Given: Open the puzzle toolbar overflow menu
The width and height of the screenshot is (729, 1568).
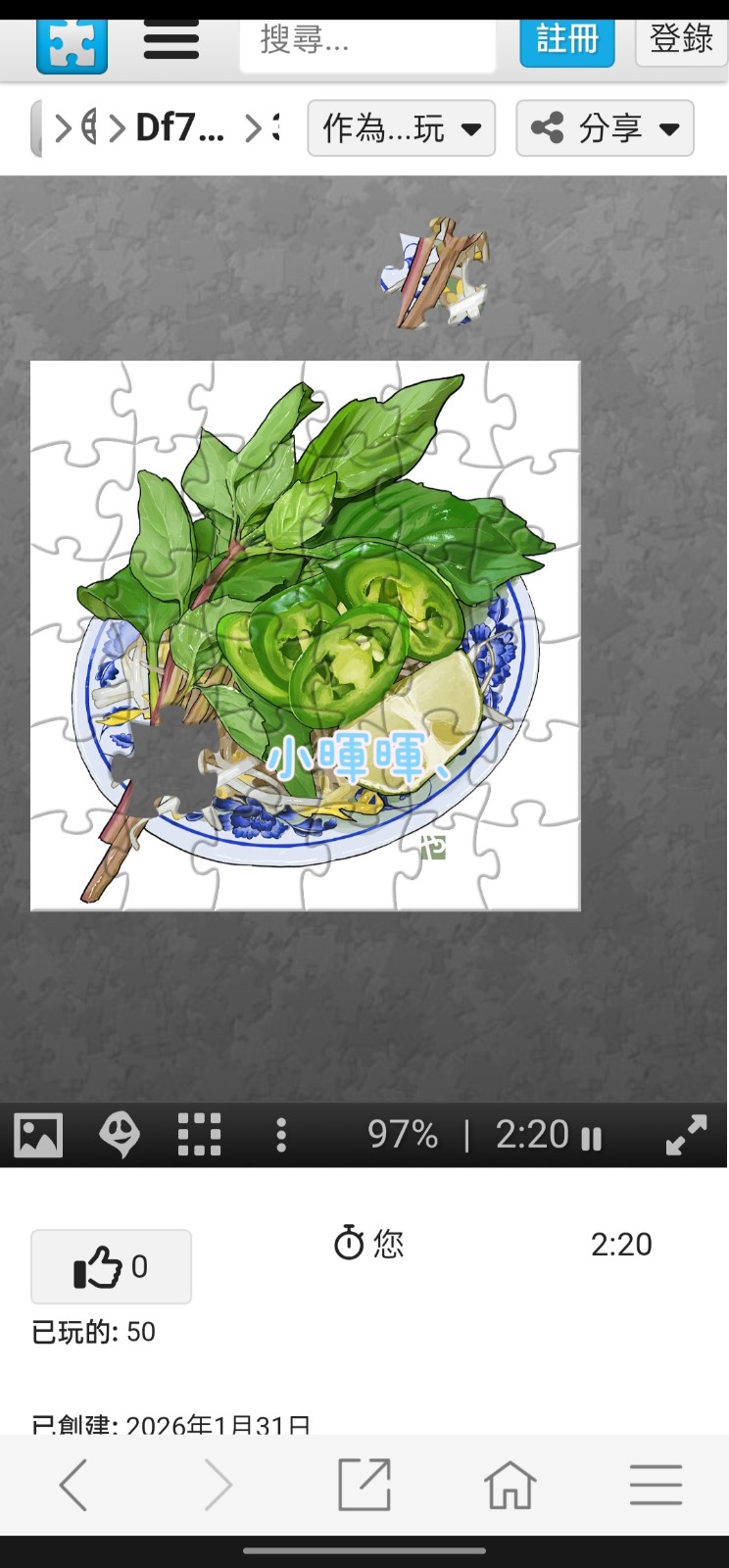Looking at the screenshot, I should (281, 1135).
